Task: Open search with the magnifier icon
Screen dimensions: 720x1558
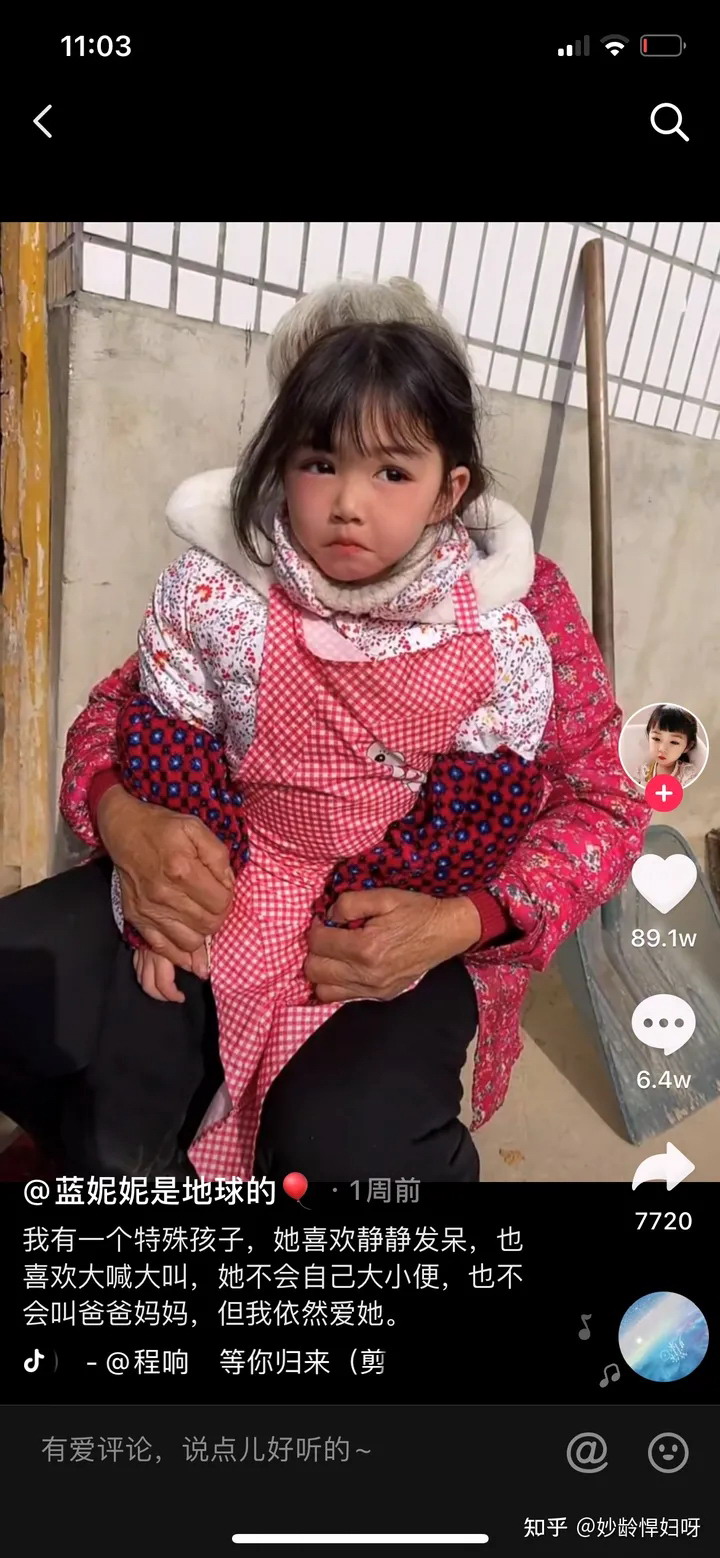Action: (669, 123)
